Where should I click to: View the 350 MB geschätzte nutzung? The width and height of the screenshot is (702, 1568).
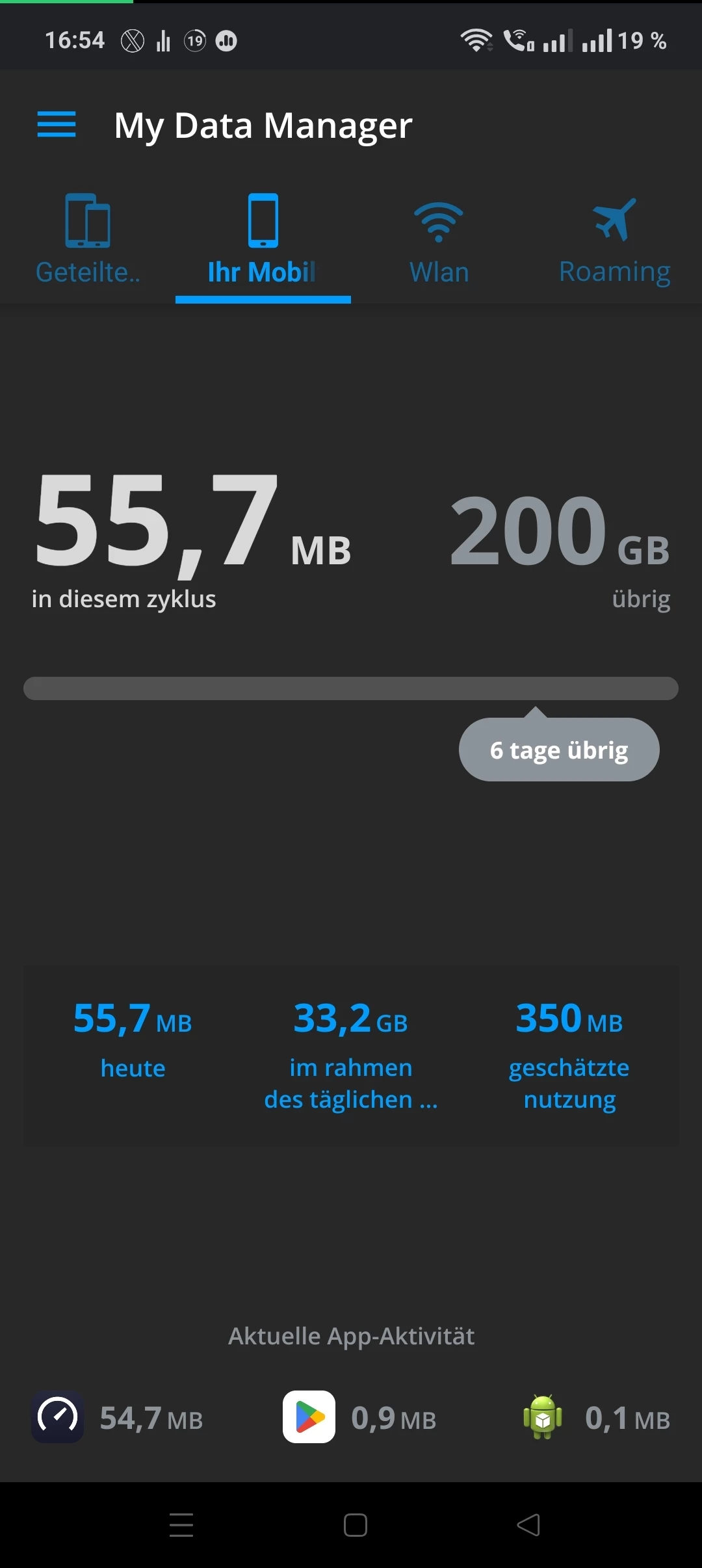pyautogui.click(x=569, y=1053)
